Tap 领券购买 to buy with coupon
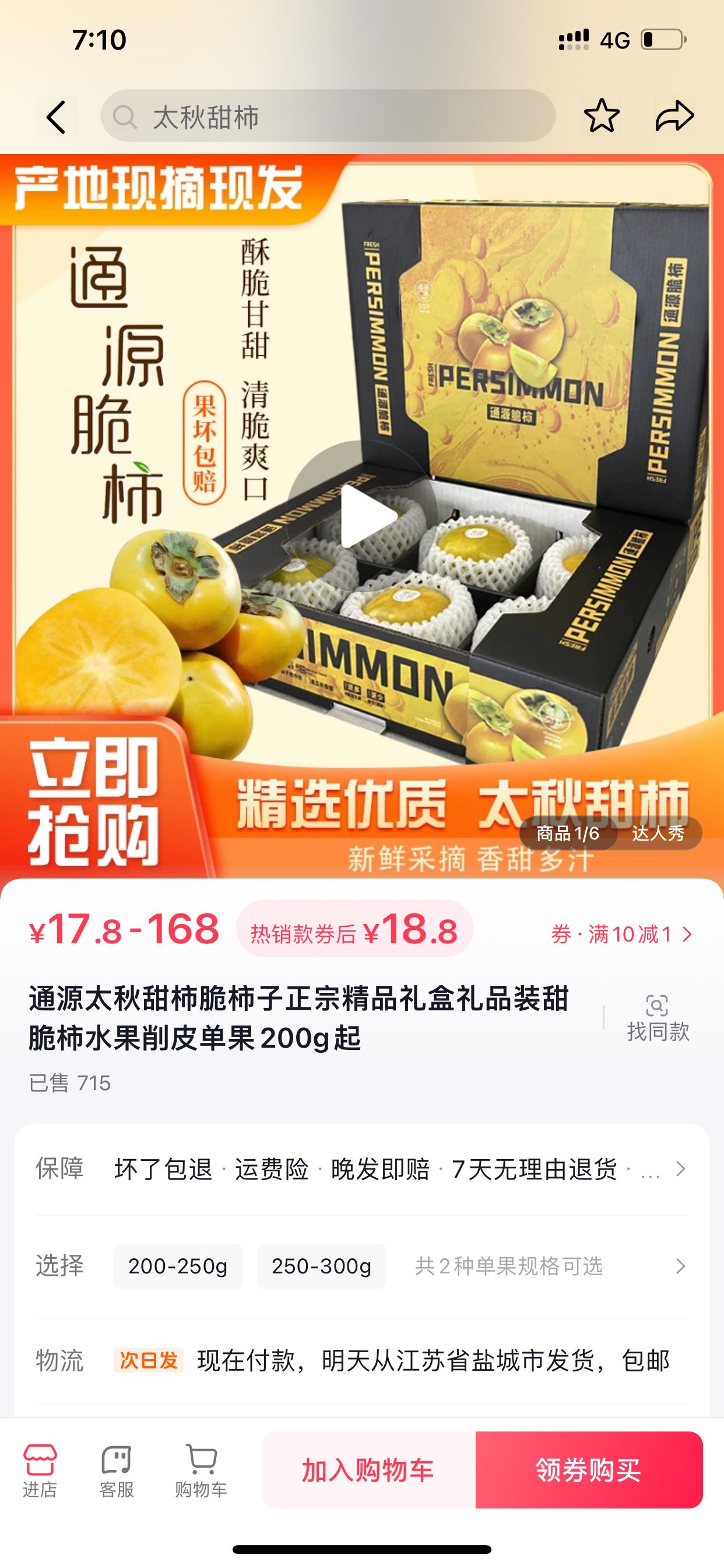 588,1470
